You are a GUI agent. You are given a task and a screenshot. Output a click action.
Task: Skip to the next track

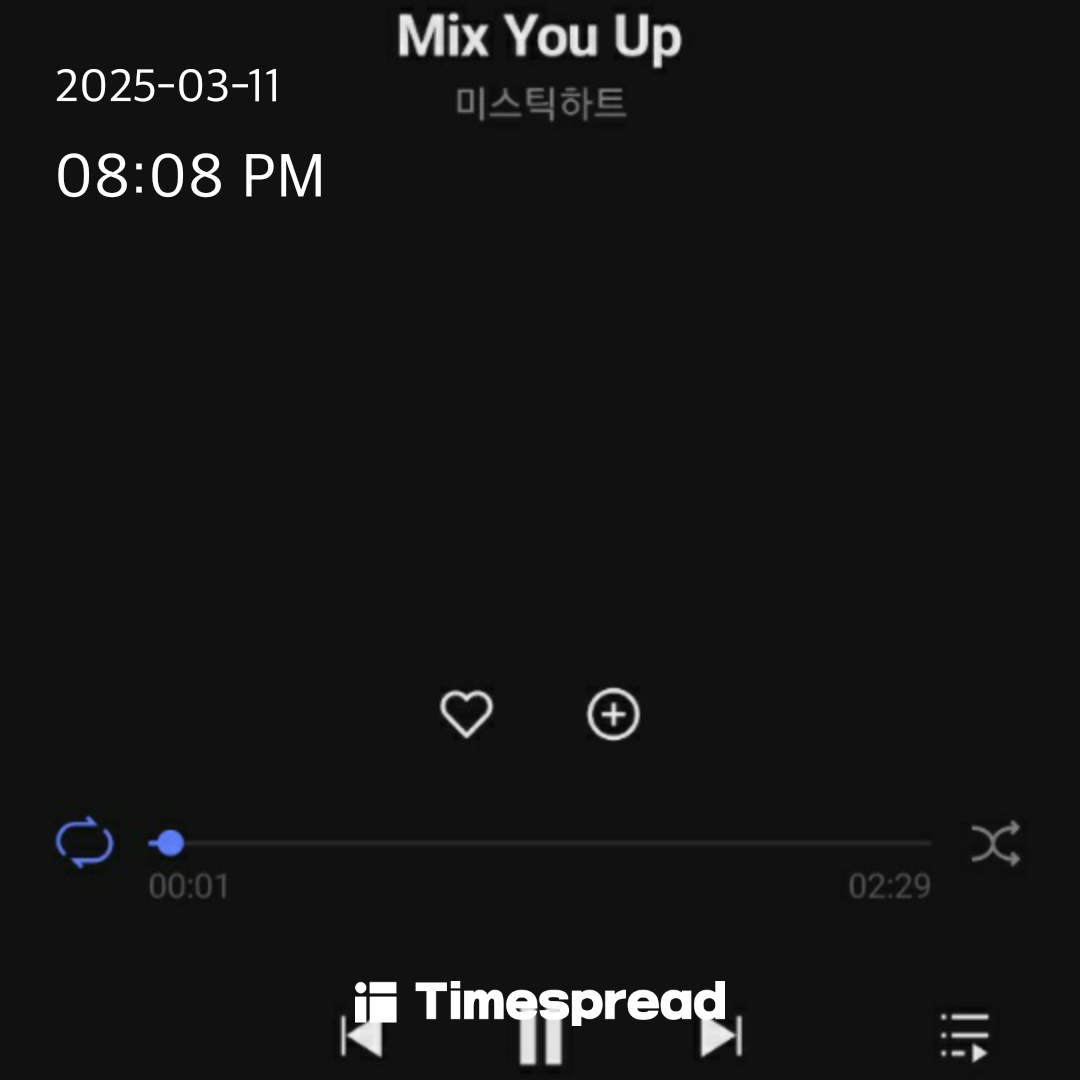point(720,1037)
